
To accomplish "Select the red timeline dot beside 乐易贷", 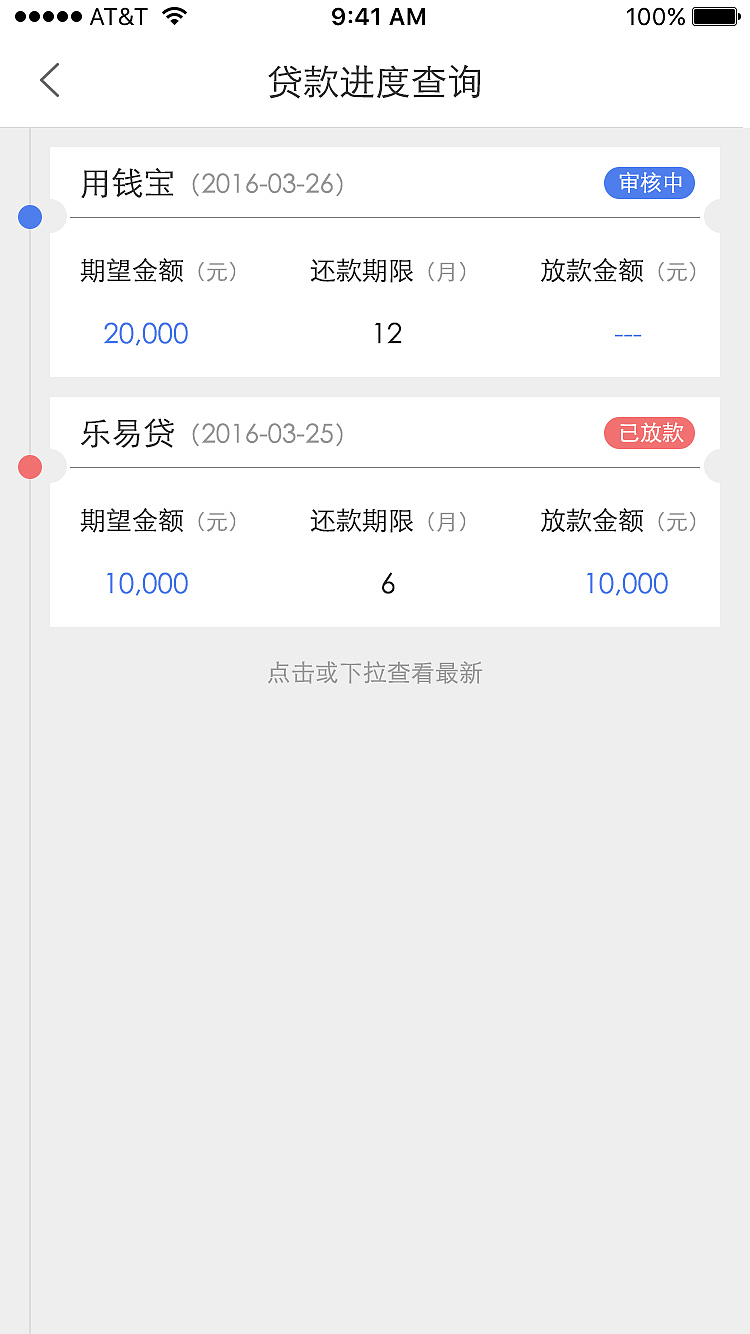I will [x=29, y=466].
